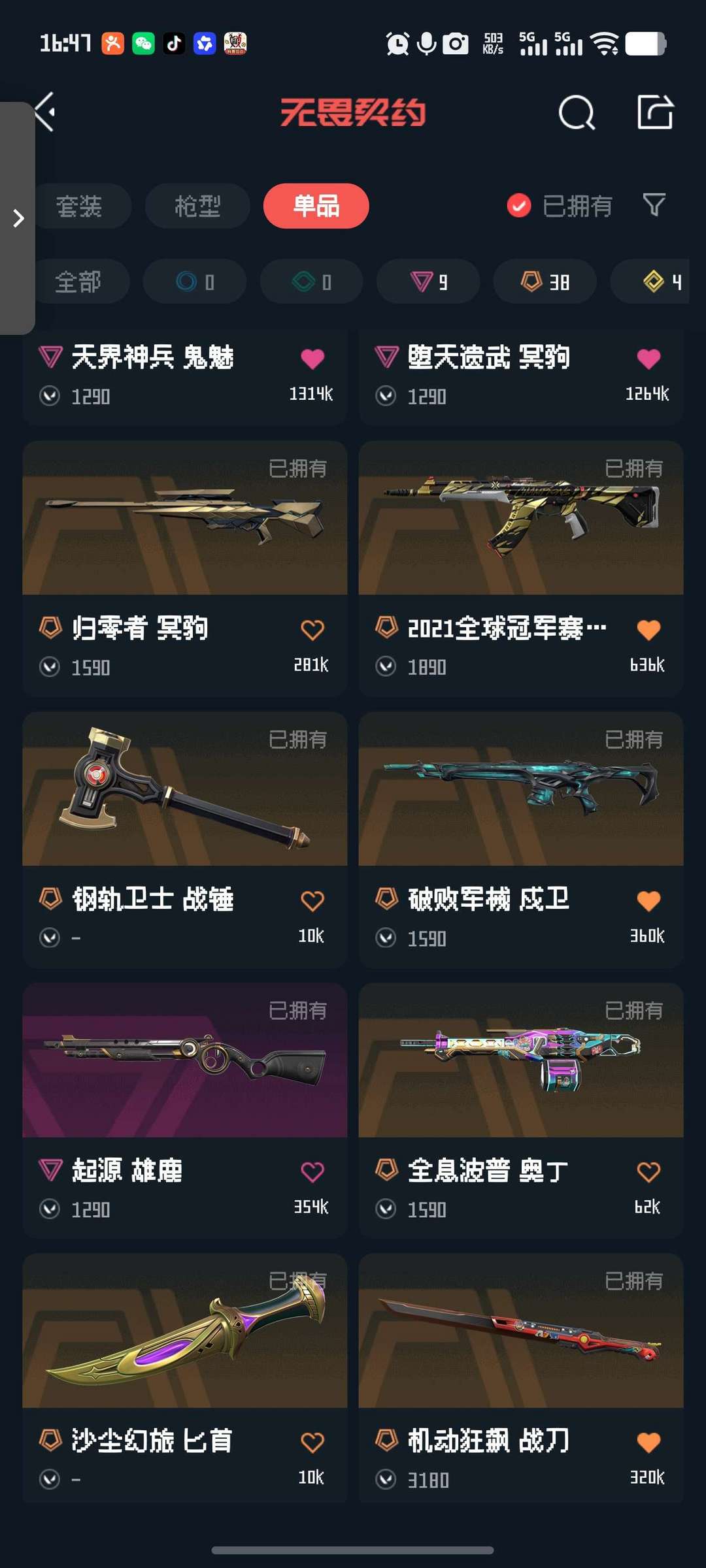
Task: Like the 全息波普 奥丁 skin
Action: click(x=648, y=1171)
